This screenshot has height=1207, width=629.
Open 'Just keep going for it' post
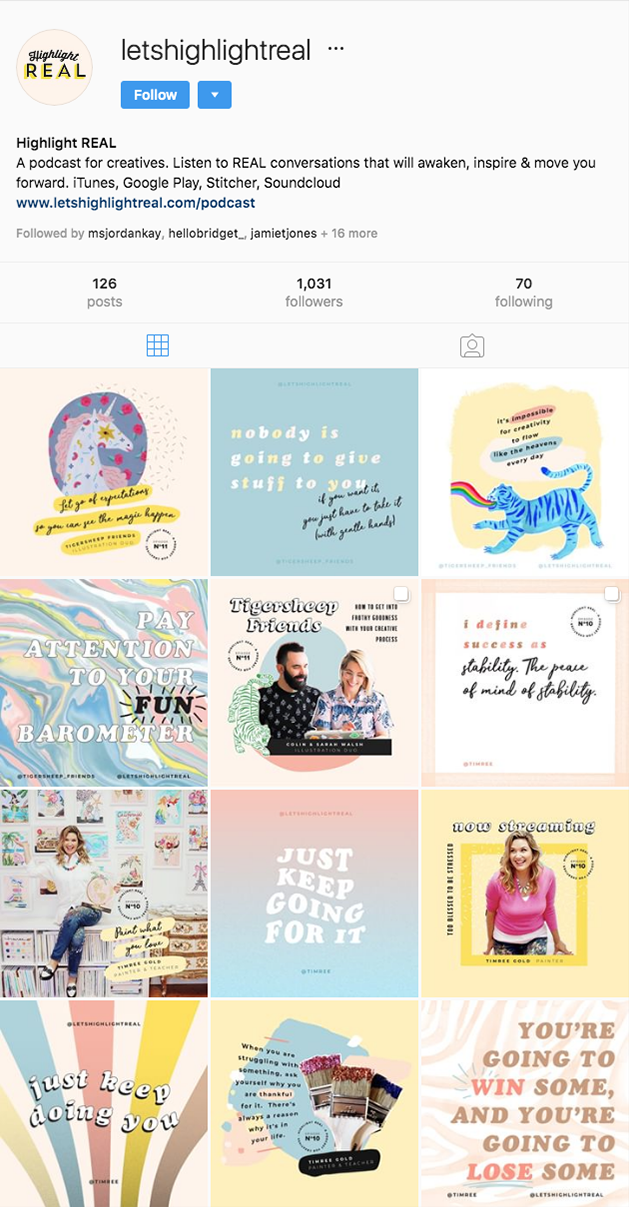(x=314, y=892)
